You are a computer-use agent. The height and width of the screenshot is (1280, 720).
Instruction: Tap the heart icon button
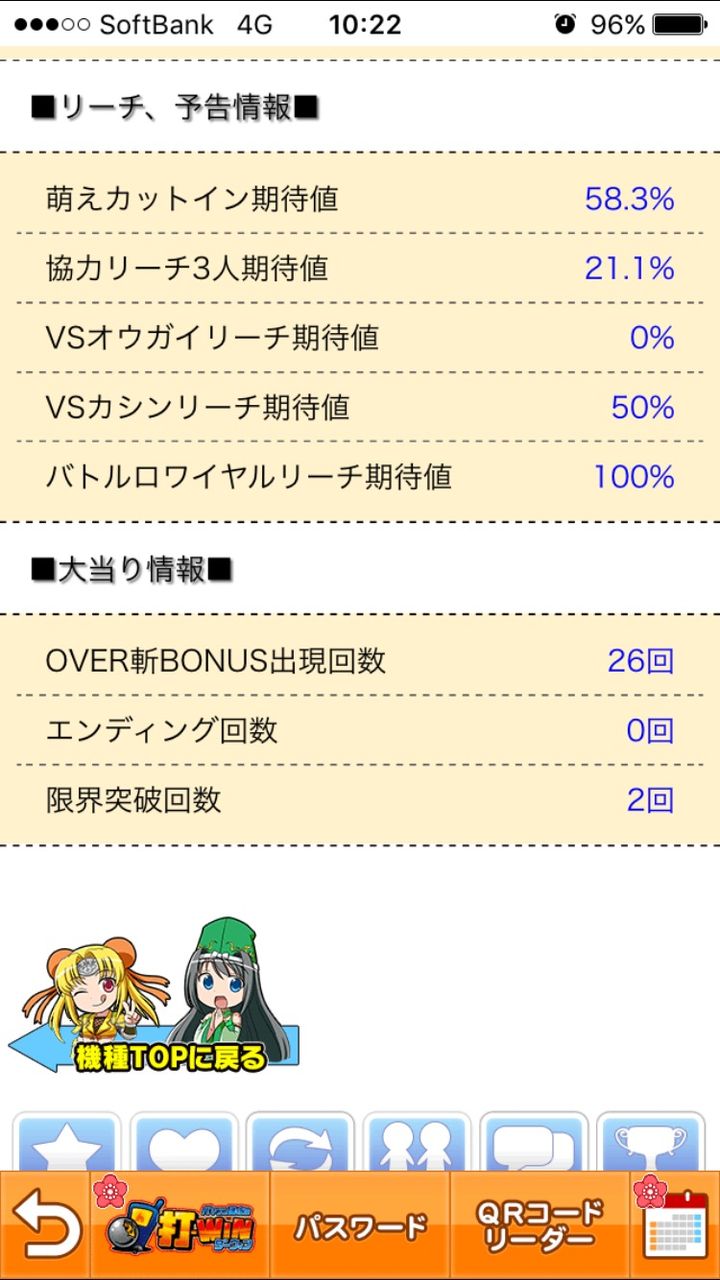point(184,1142)
